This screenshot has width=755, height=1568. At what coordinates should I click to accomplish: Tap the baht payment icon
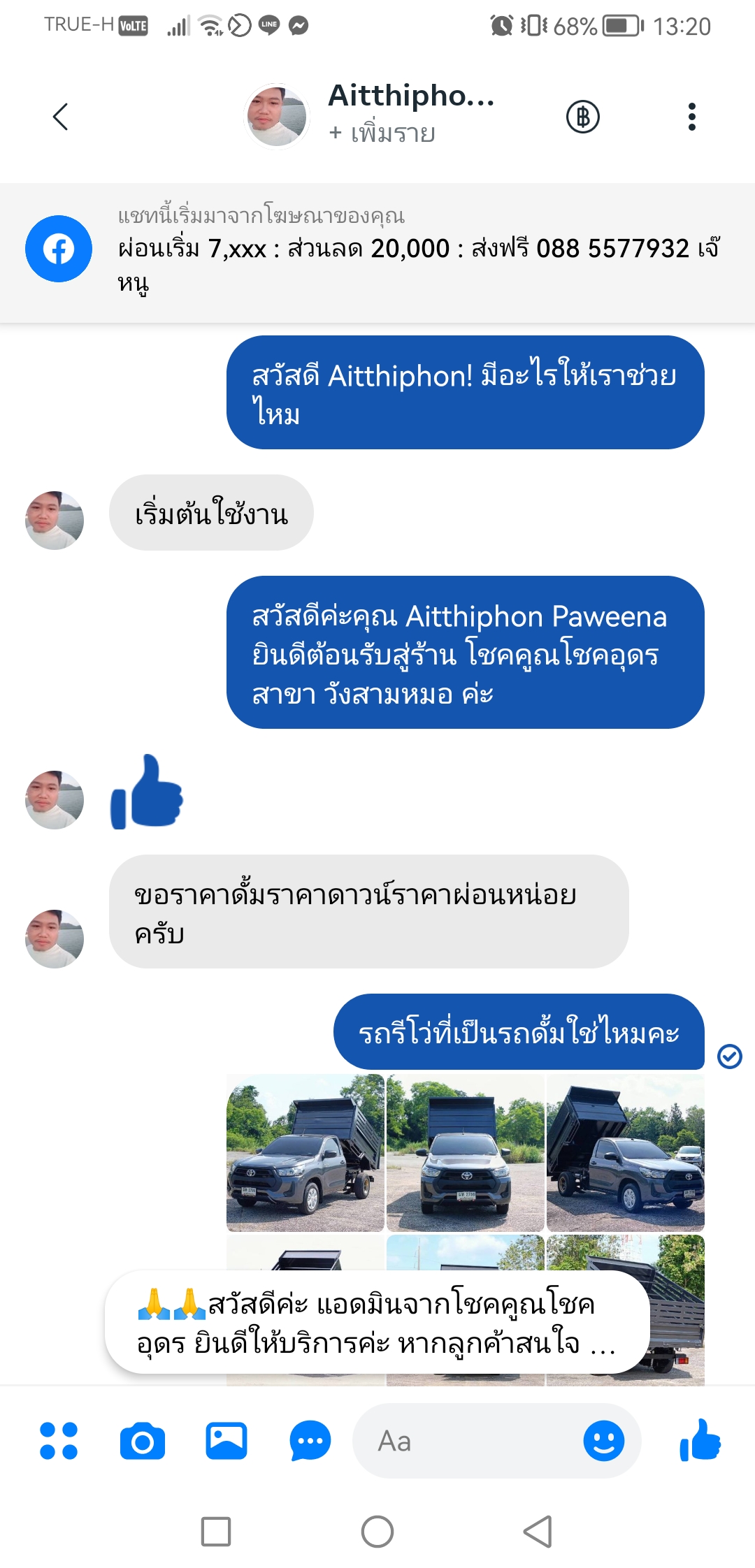point(582,117)
